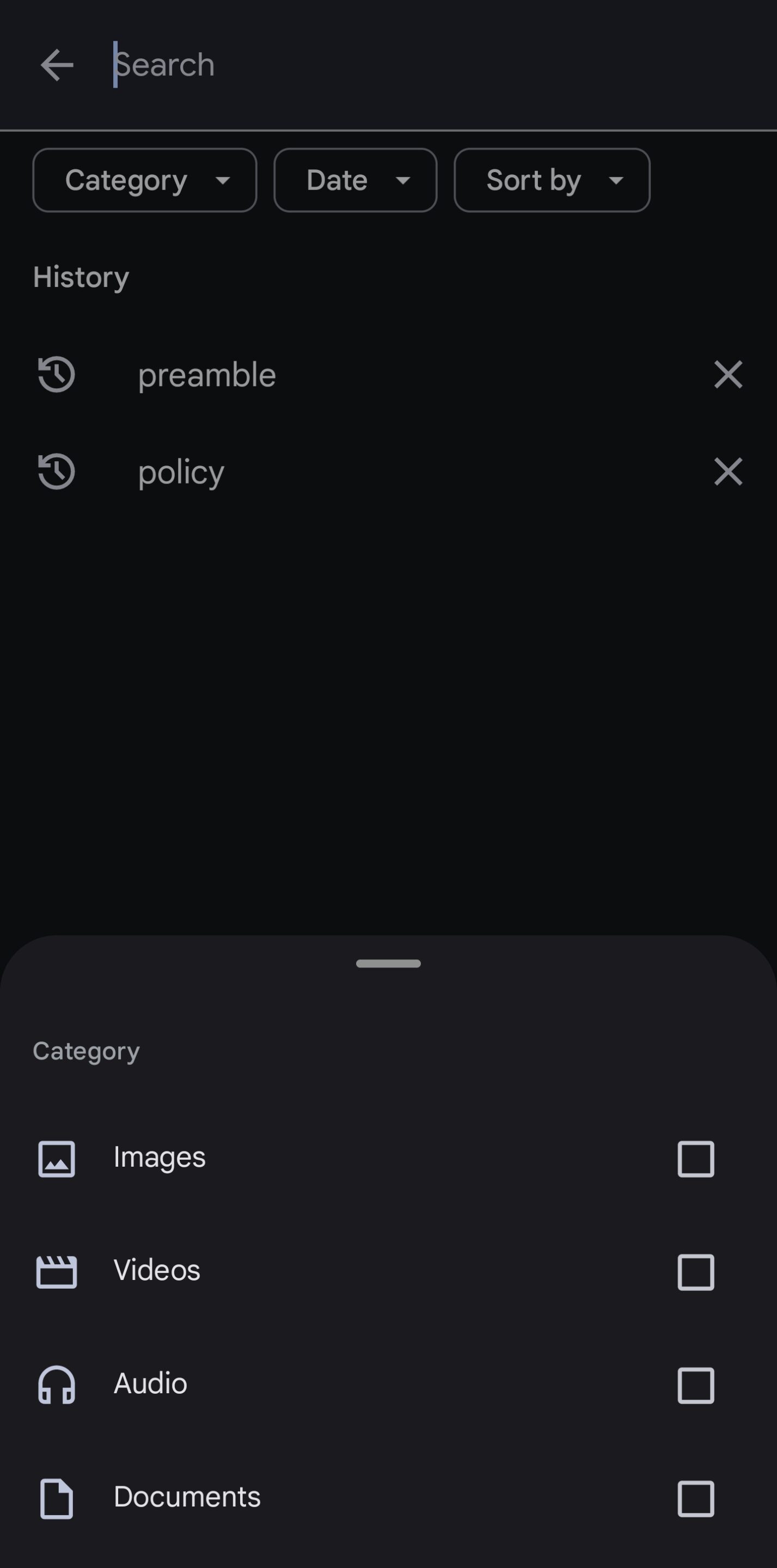Select the Documents category checkbox
777x1568 pixels.
click(x=696, y=1499)
